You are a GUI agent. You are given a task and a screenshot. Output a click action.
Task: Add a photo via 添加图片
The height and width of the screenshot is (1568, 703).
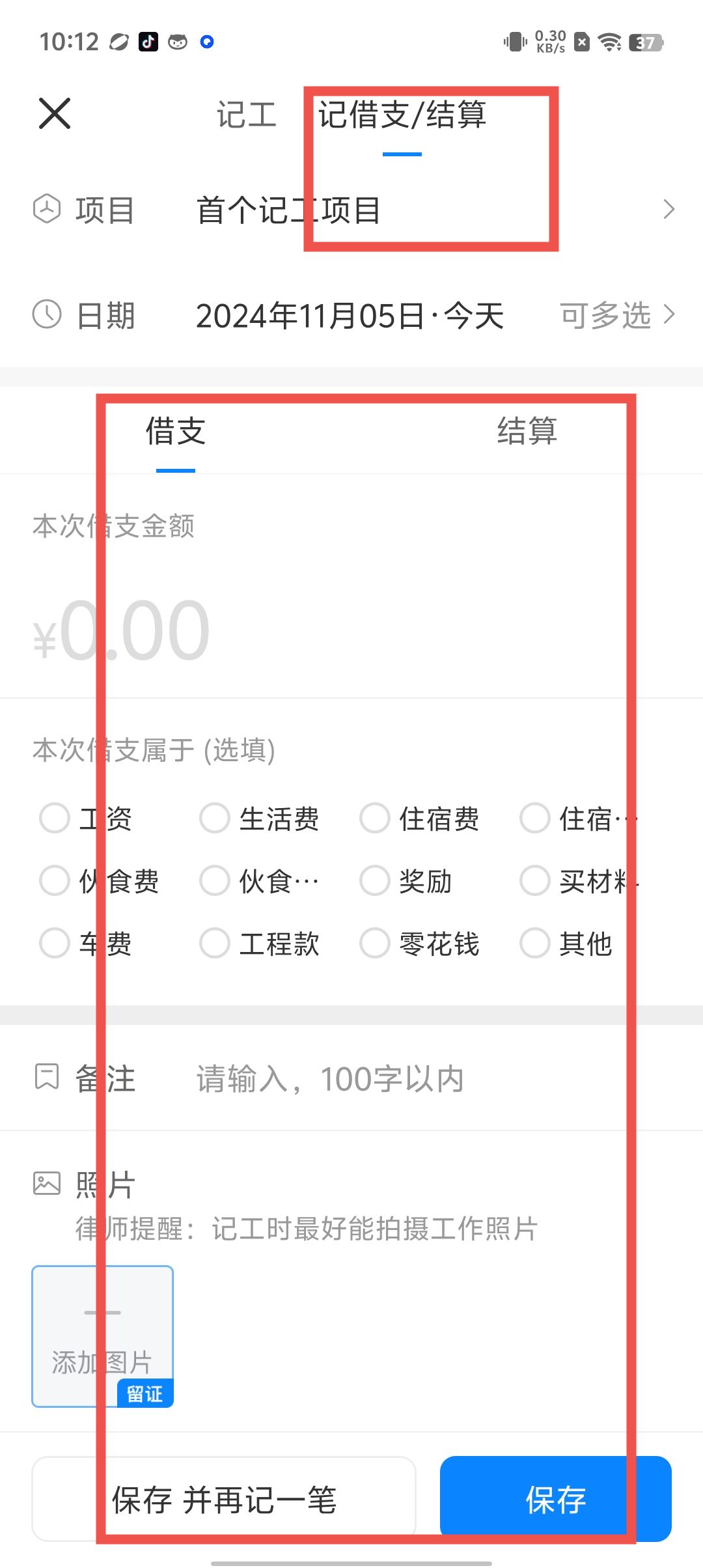(103, 1336)
